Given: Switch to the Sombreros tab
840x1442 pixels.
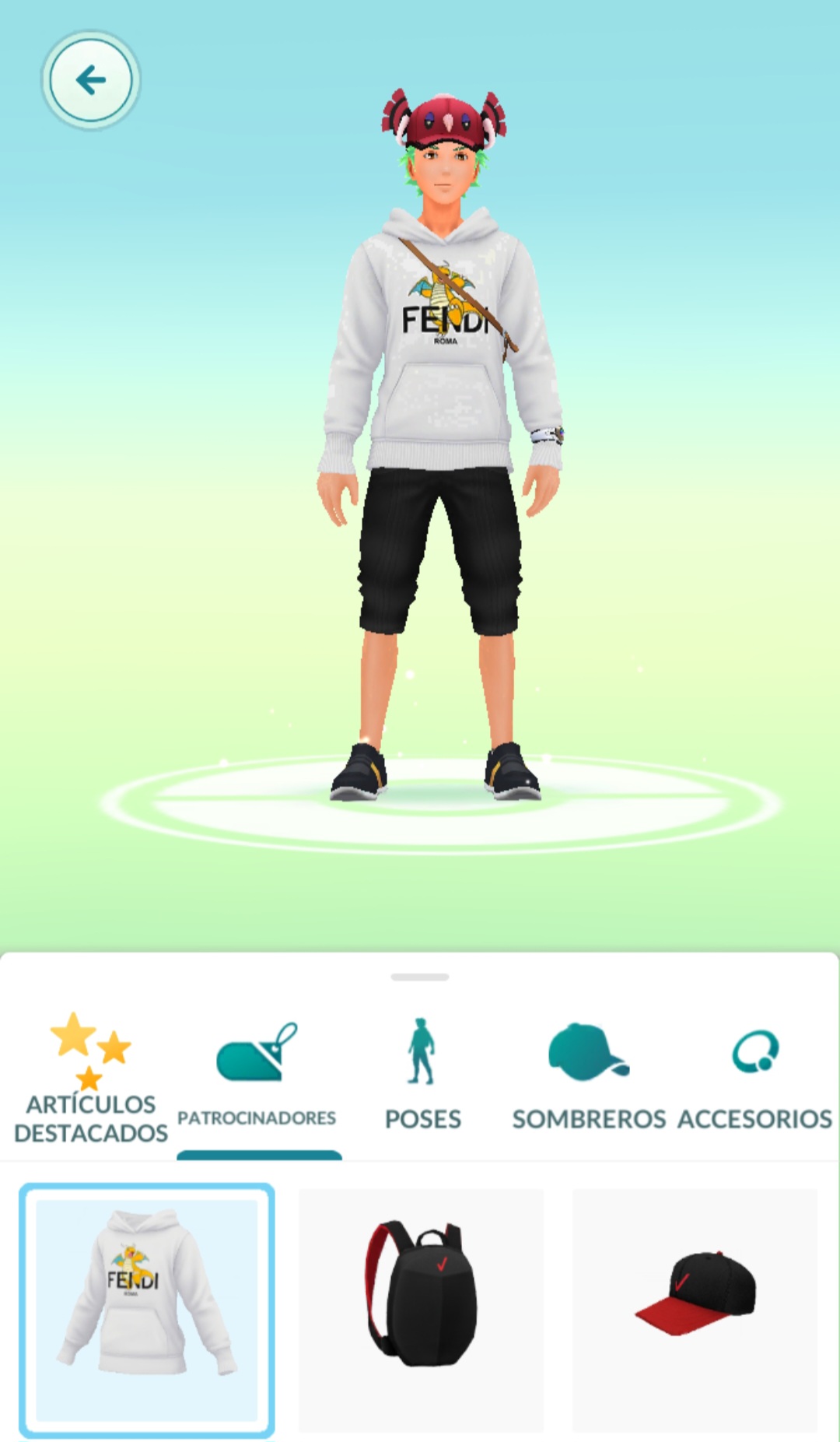Looking at the screenshot, I should pyautogui.click(x=589, y=1079).
